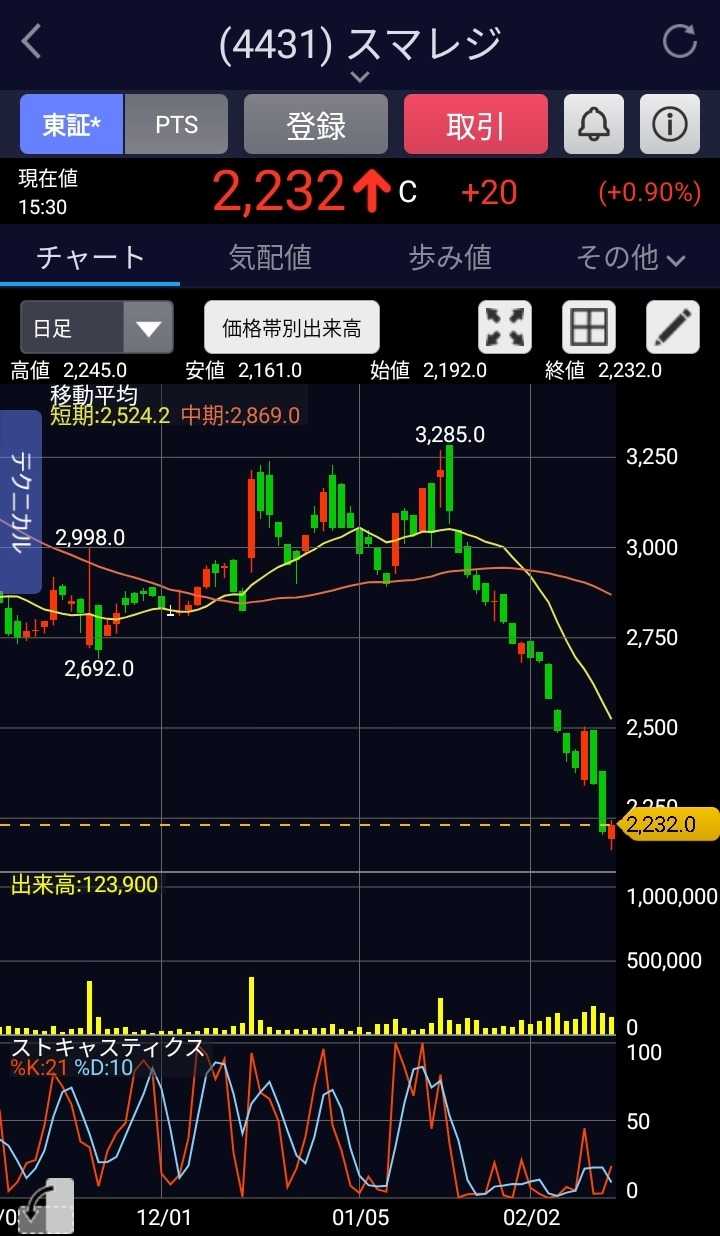Viewport: 720px width, 1236px height.
Task: Select the 東証 market button
Action: pos(71,125)
